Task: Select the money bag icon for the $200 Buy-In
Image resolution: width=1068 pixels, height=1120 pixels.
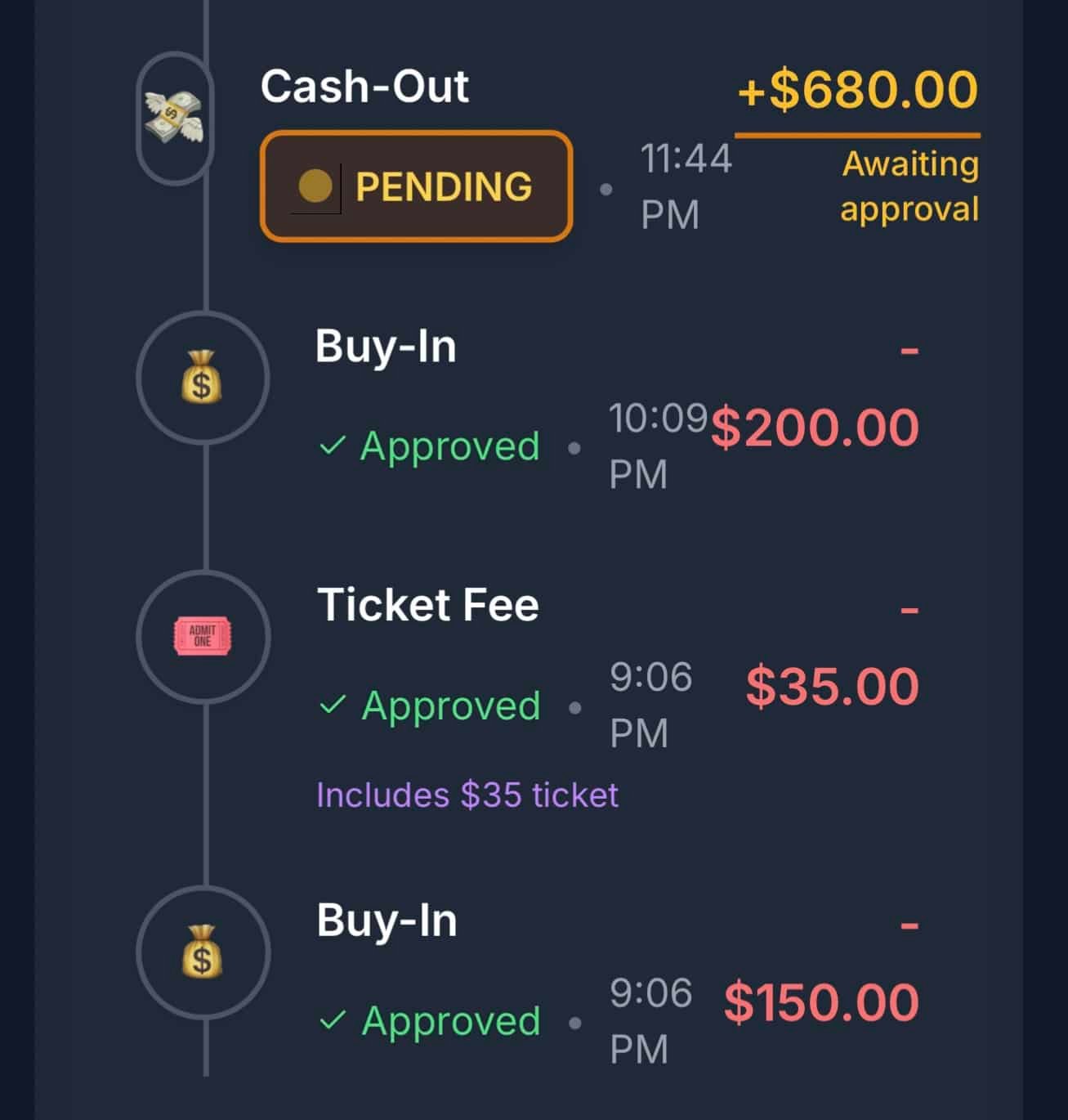Action: coord(202,378)
